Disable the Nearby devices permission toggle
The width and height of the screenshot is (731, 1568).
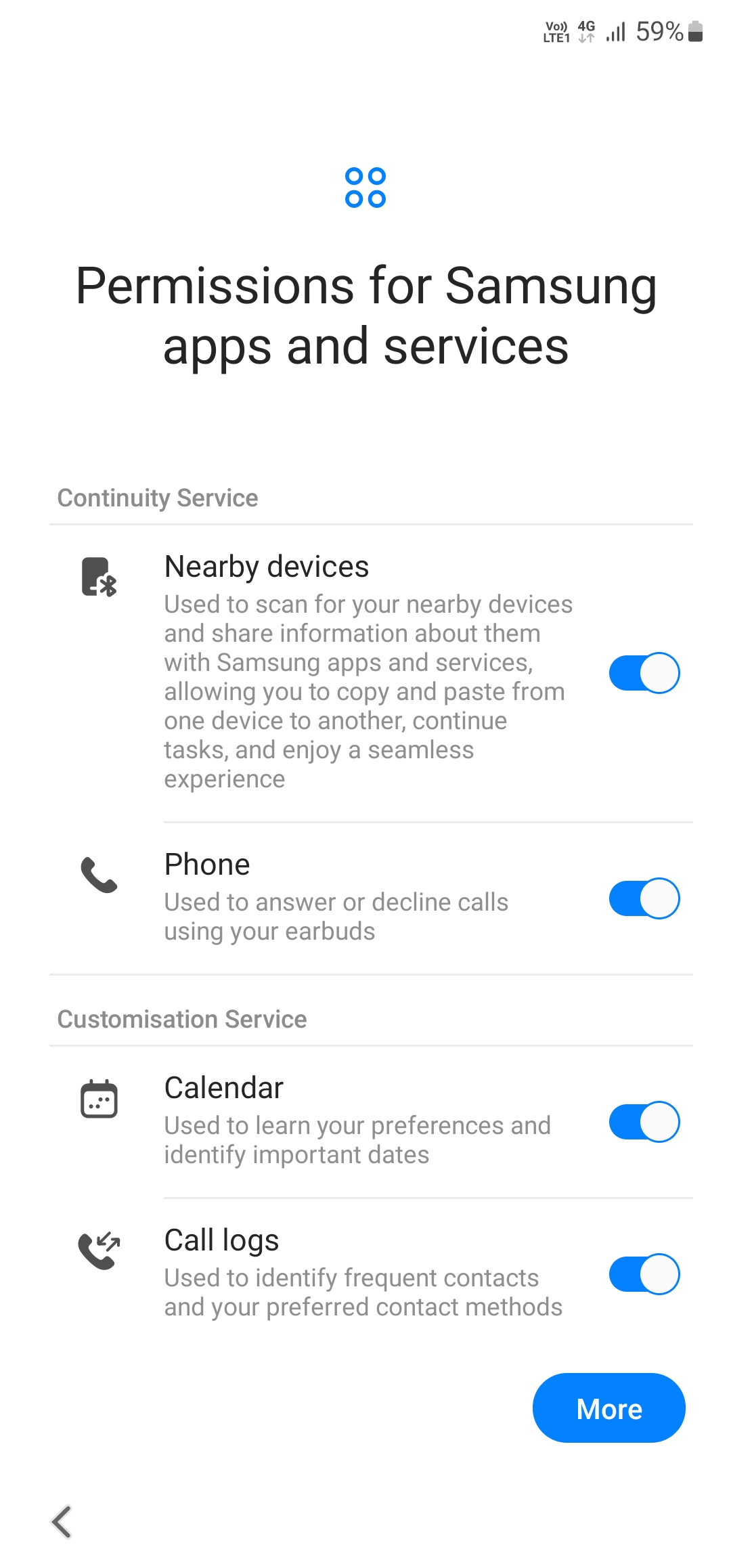[x=644, y=673]
